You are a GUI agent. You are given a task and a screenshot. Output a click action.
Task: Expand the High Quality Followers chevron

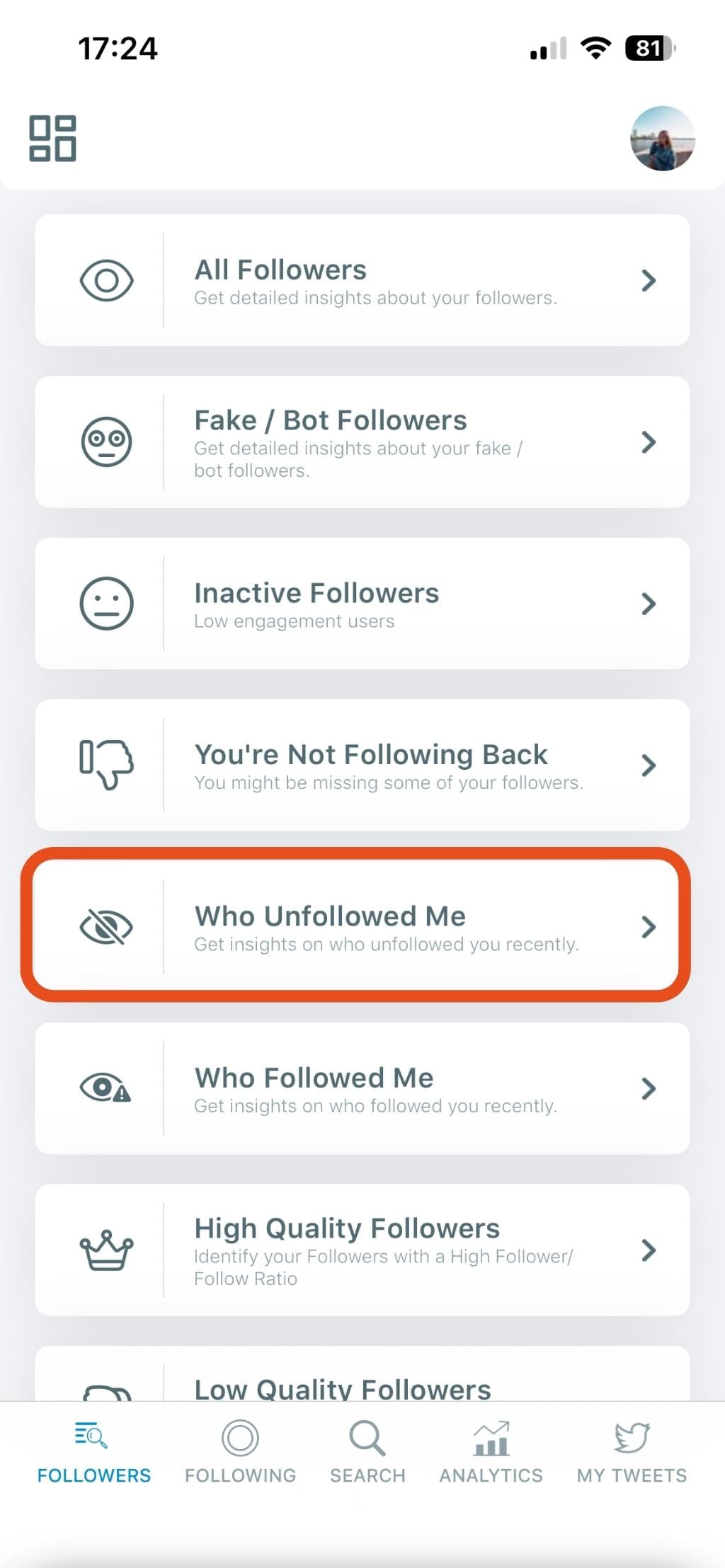(649, 1251)
